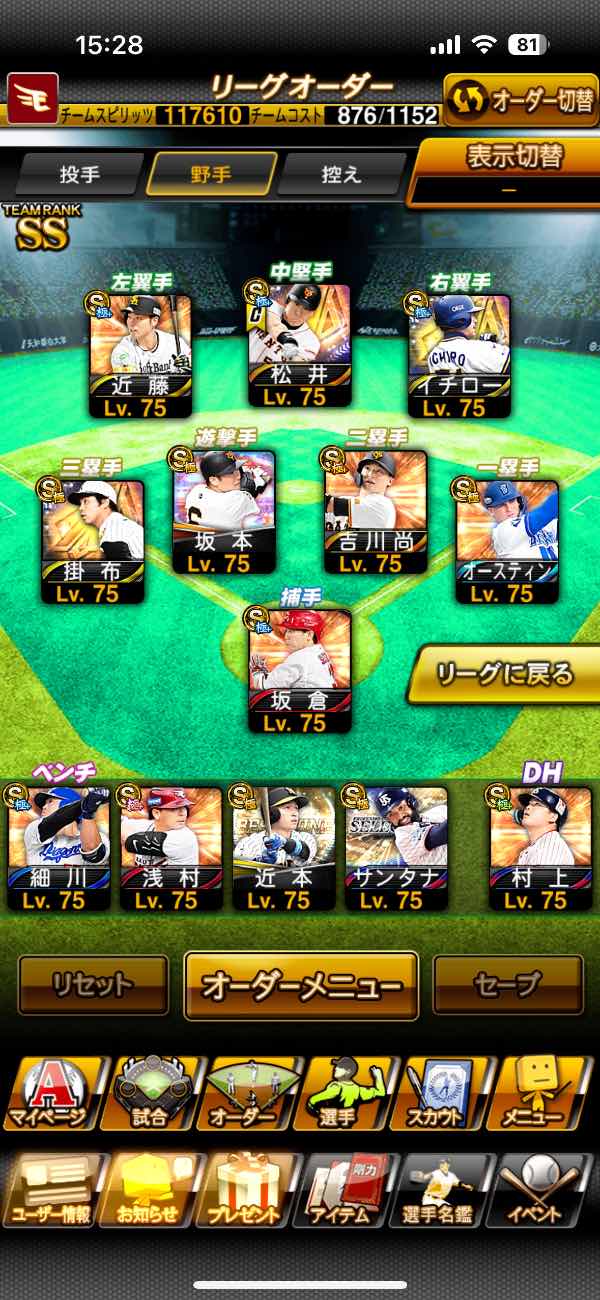This screenshot has width=600, height=1300.
Task: Select DH 村上 player card
Action: point(541,848)
